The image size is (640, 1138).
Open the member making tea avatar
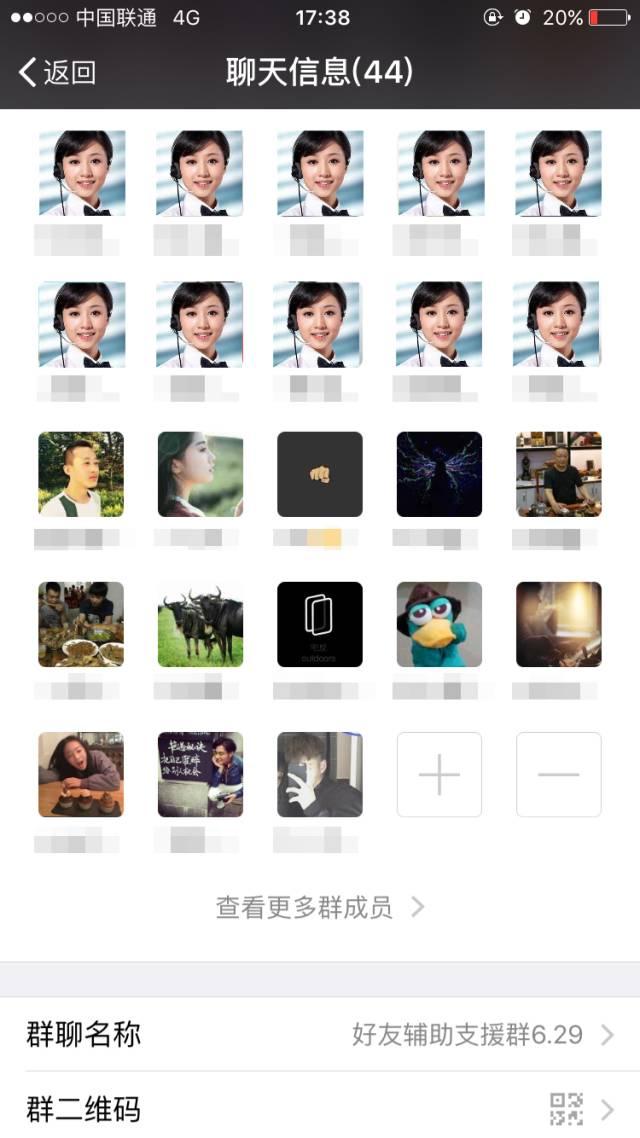pyautogui.click(x=559, y=474)
